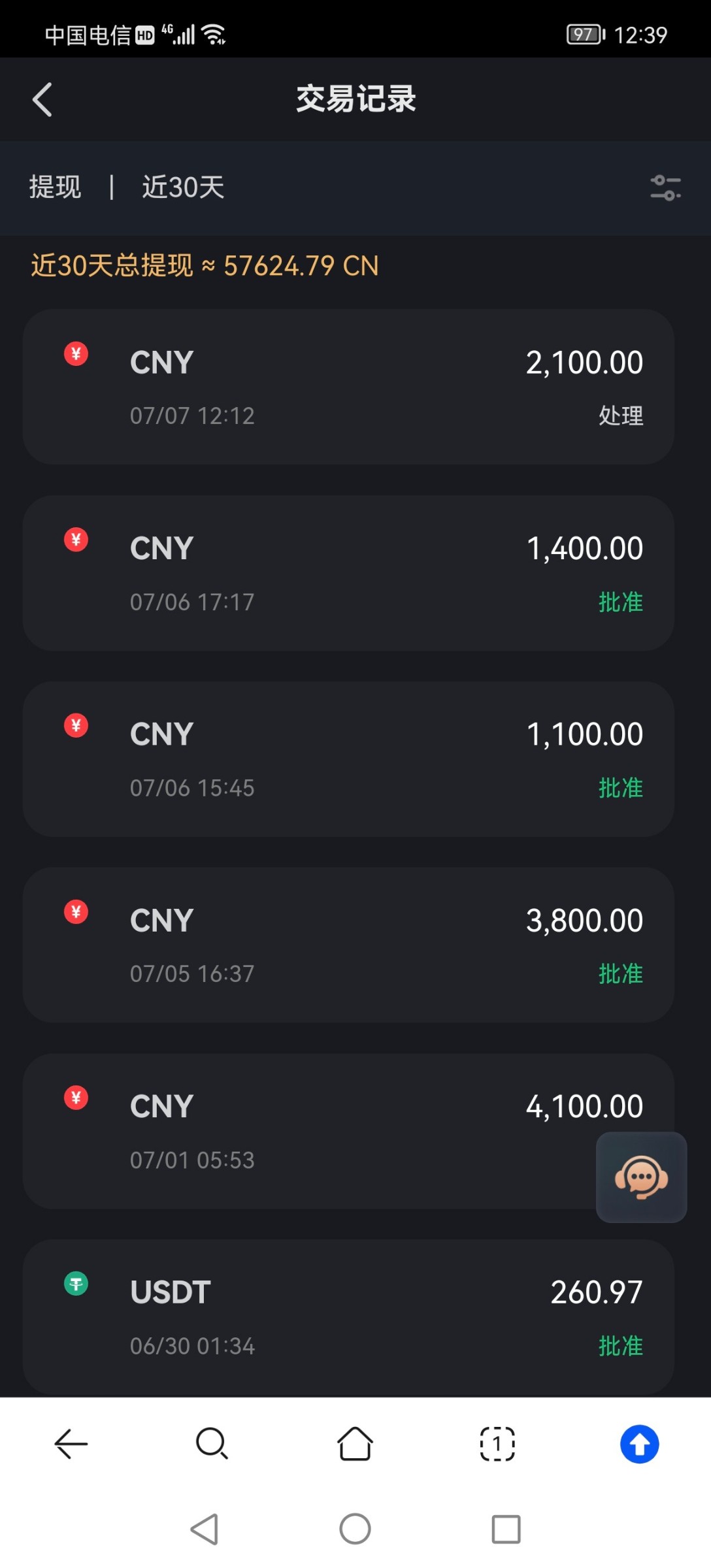
Task: Open the browser tabs switcher
Action: click(497, 1444)
